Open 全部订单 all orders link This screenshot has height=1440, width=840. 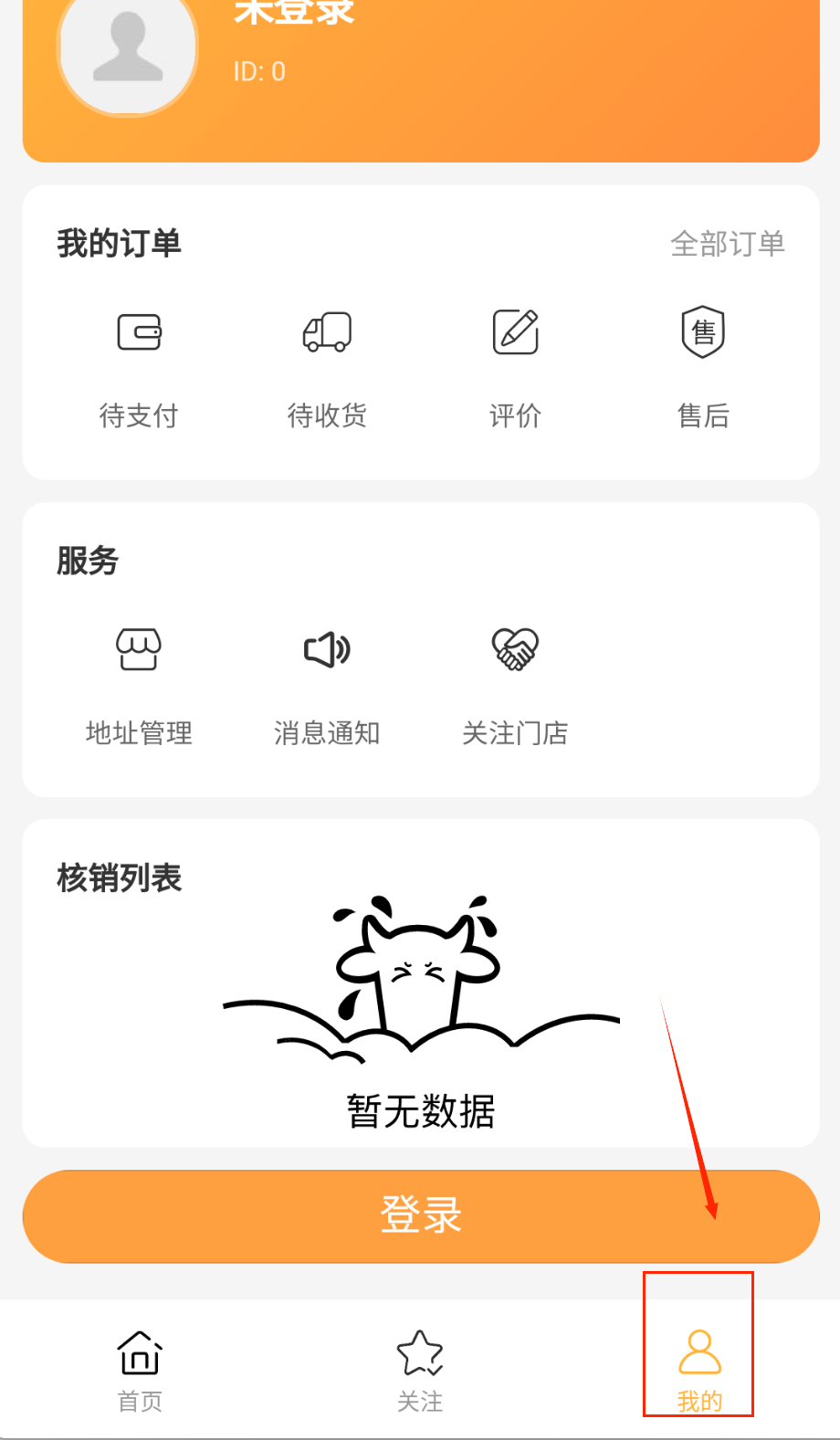pos(727,244)
